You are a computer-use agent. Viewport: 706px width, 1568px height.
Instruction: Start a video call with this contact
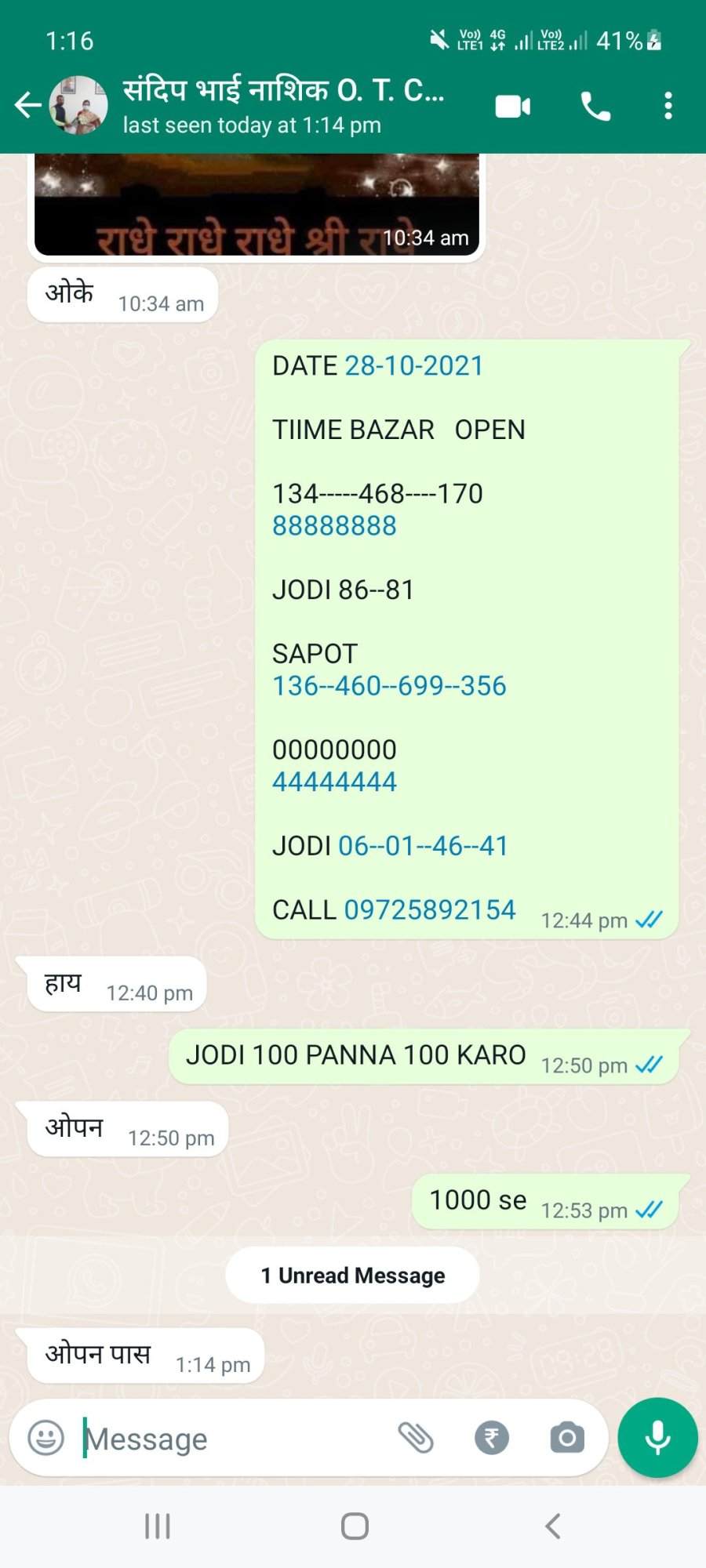[x=513, y=106]
